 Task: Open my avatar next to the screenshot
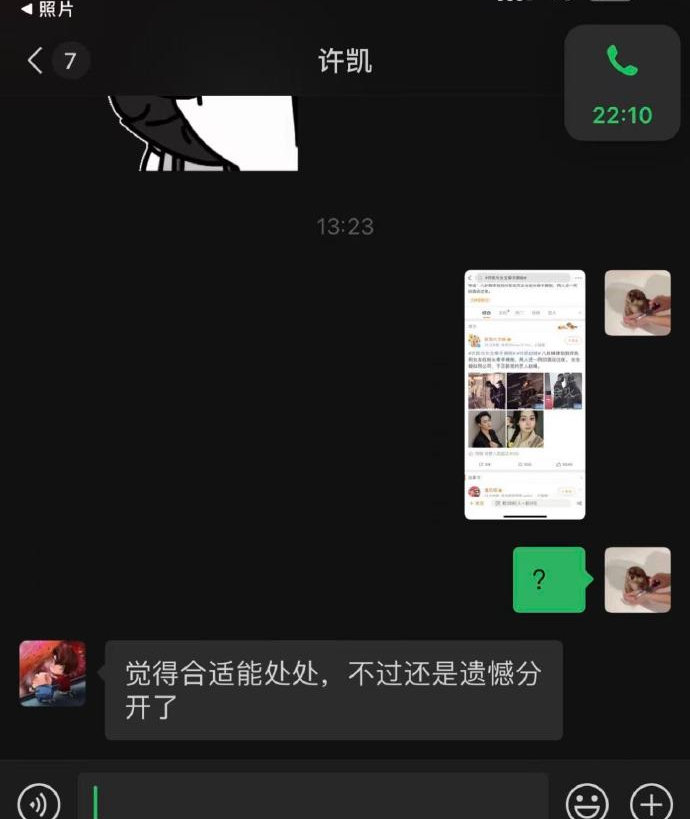point(637,303)
